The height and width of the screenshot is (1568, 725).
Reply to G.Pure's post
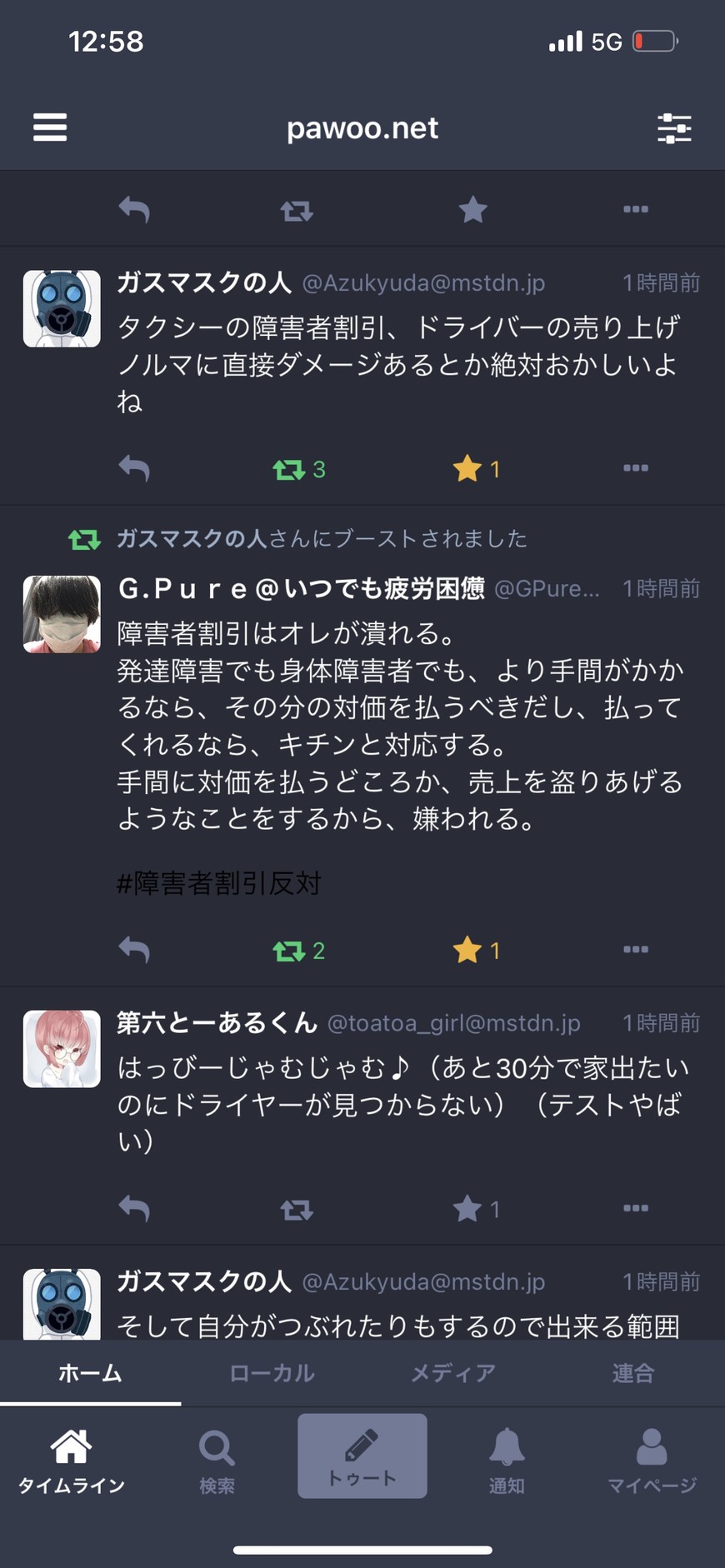tap(134, 949)
